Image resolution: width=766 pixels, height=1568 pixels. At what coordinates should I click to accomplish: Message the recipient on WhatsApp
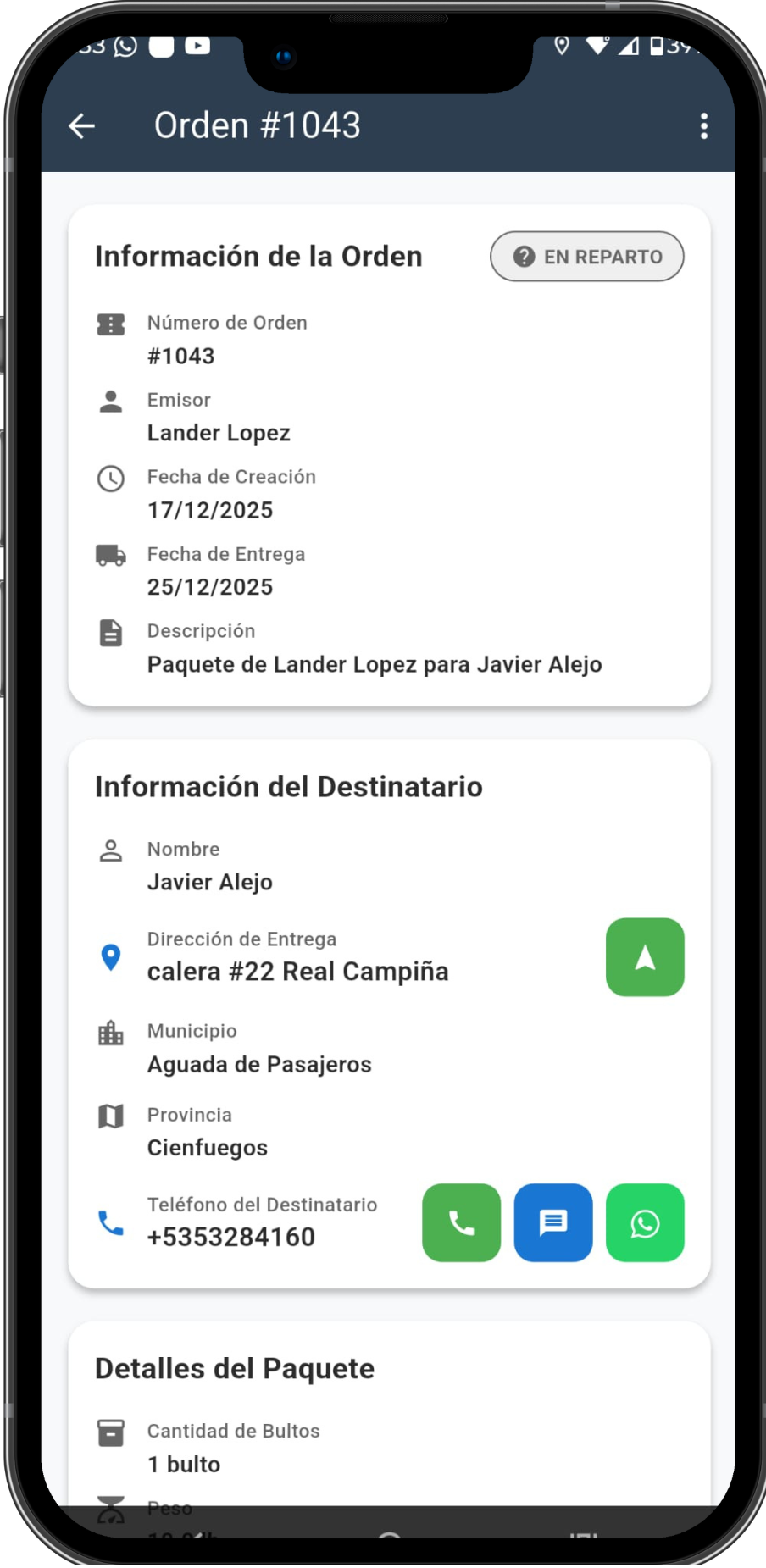pos(644,1222)
